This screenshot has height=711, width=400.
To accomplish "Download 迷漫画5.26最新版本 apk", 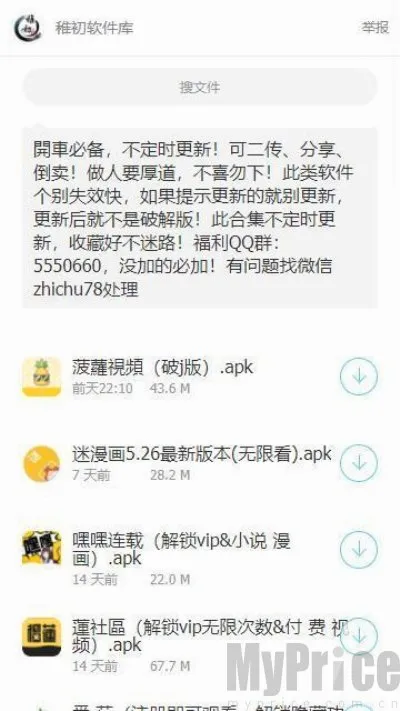I will pyautogui.click(x=359, y=463).
